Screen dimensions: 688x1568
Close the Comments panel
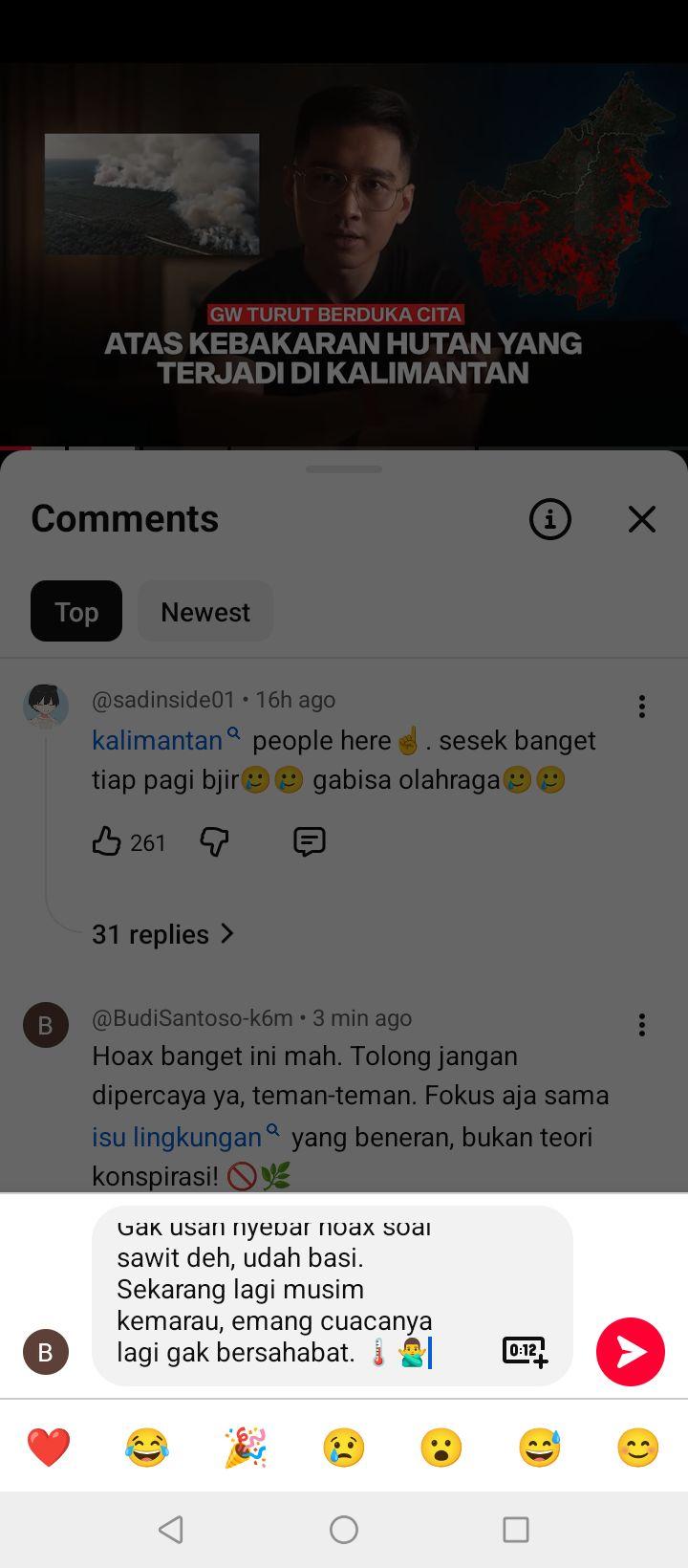point(642,519)
